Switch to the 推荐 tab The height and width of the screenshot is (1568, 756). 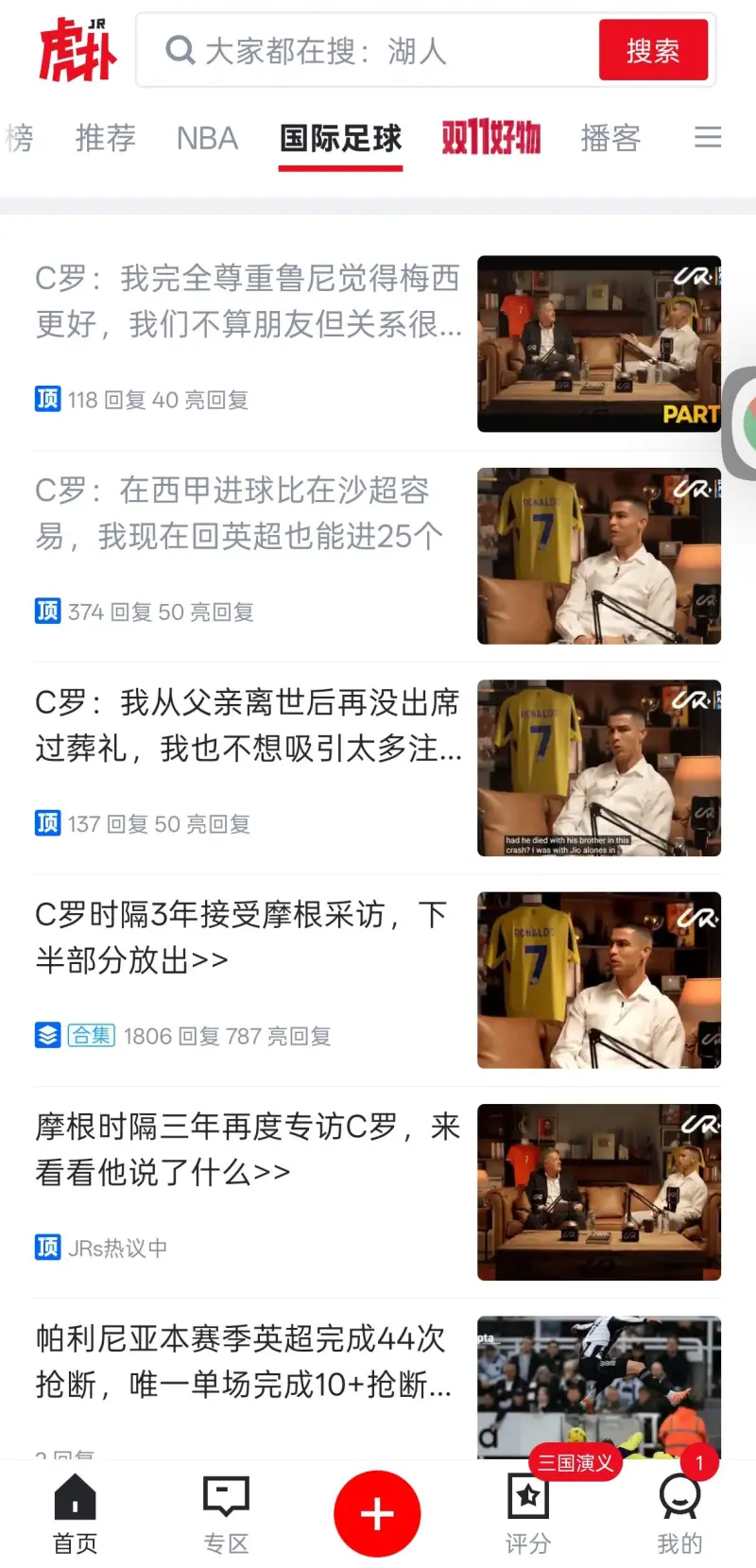[x=106, y=139]
